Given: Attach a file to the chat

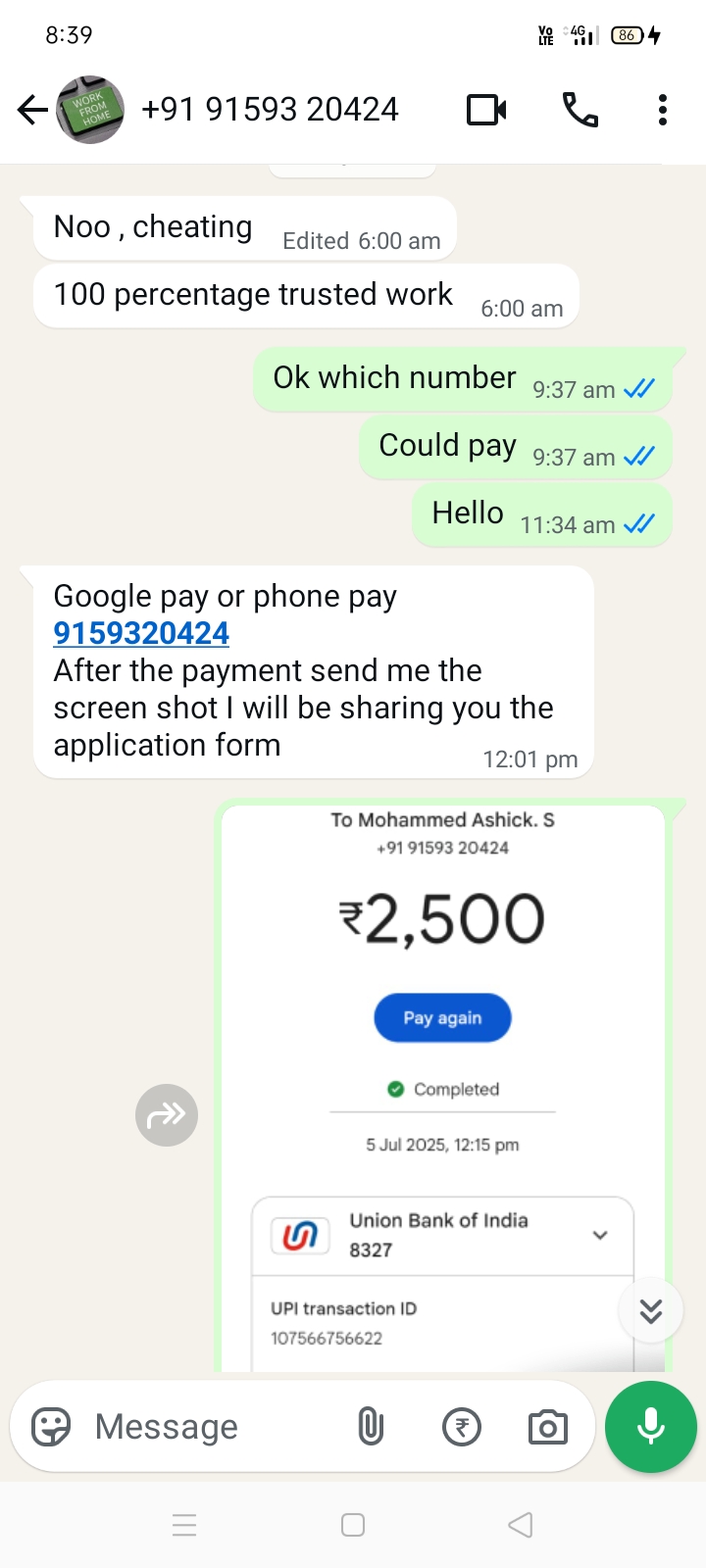Looking at the screenshot, I should click(x=371, y=1427).
